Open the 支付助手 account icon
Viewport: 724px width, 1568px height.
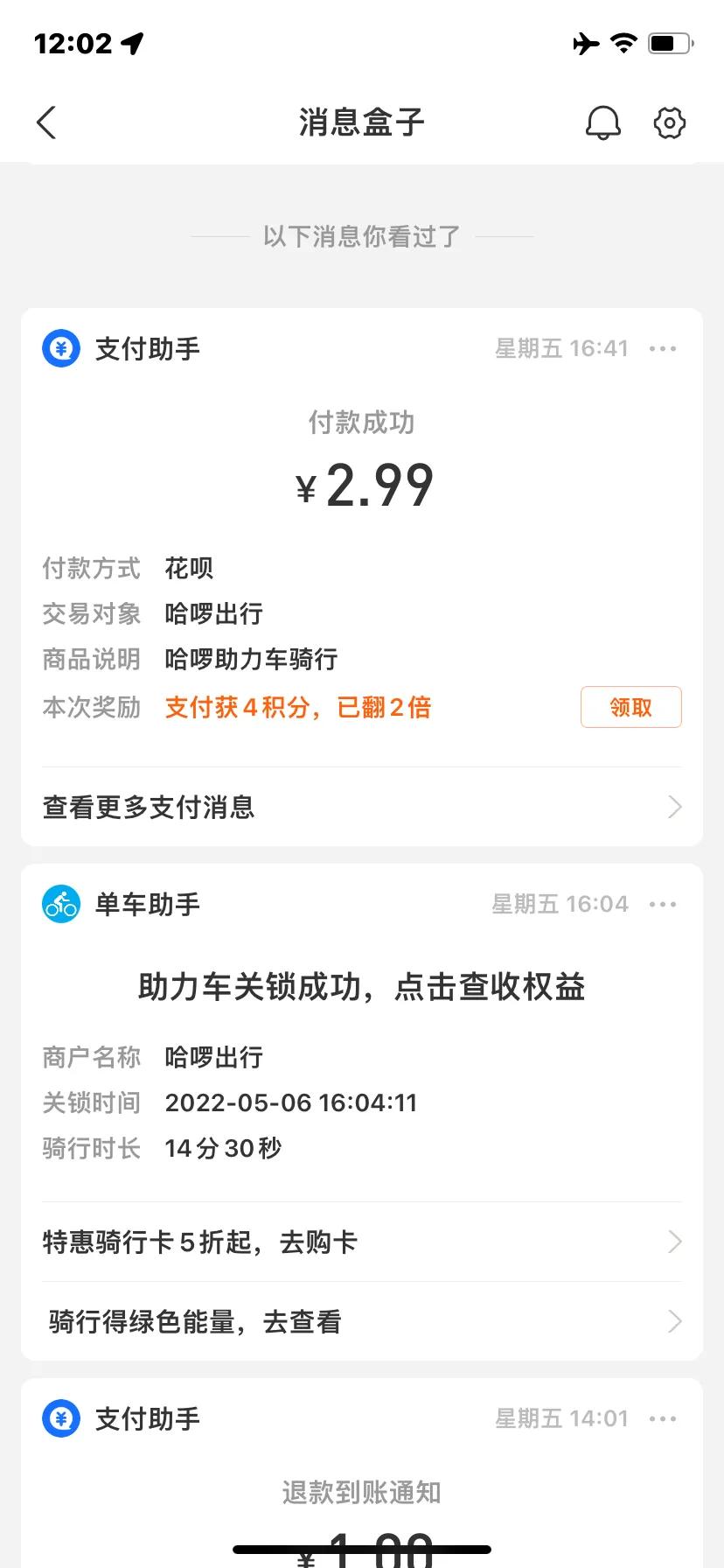(60, 347)
